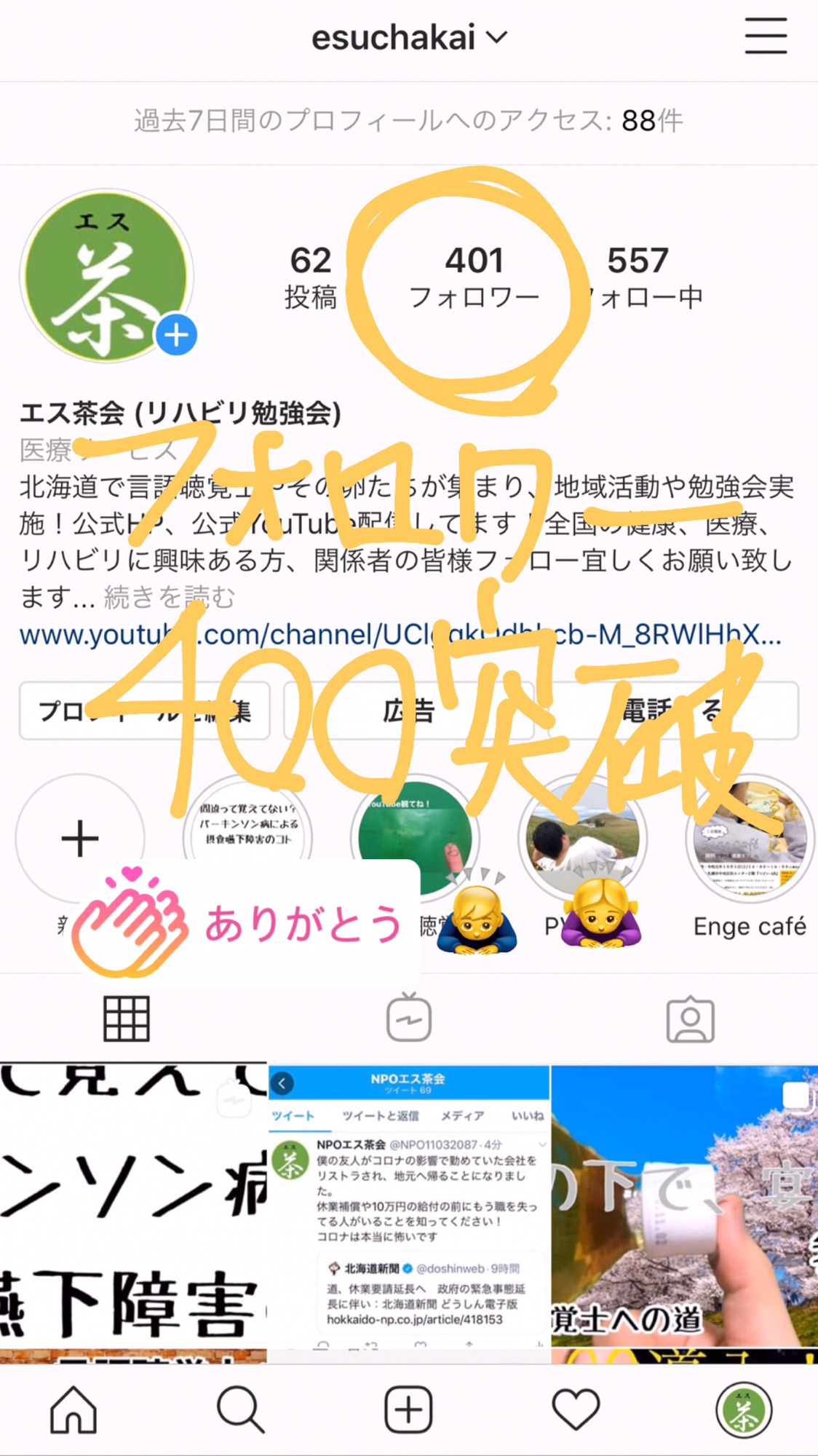Screen dimensions: 818x1456
Task: Switch to the posts grid tab
Action: pos(127,1018)
